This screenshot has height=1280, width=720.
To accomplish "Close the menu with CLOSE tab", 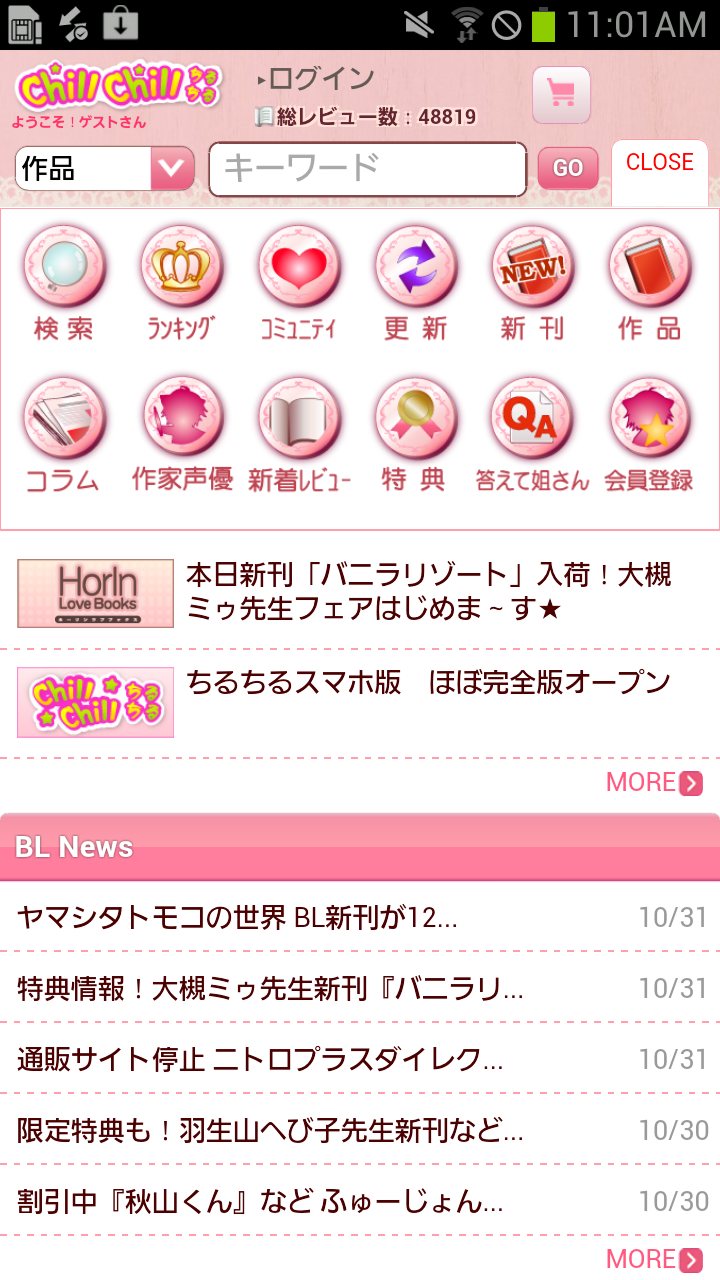I will click(x=659, y=163).
